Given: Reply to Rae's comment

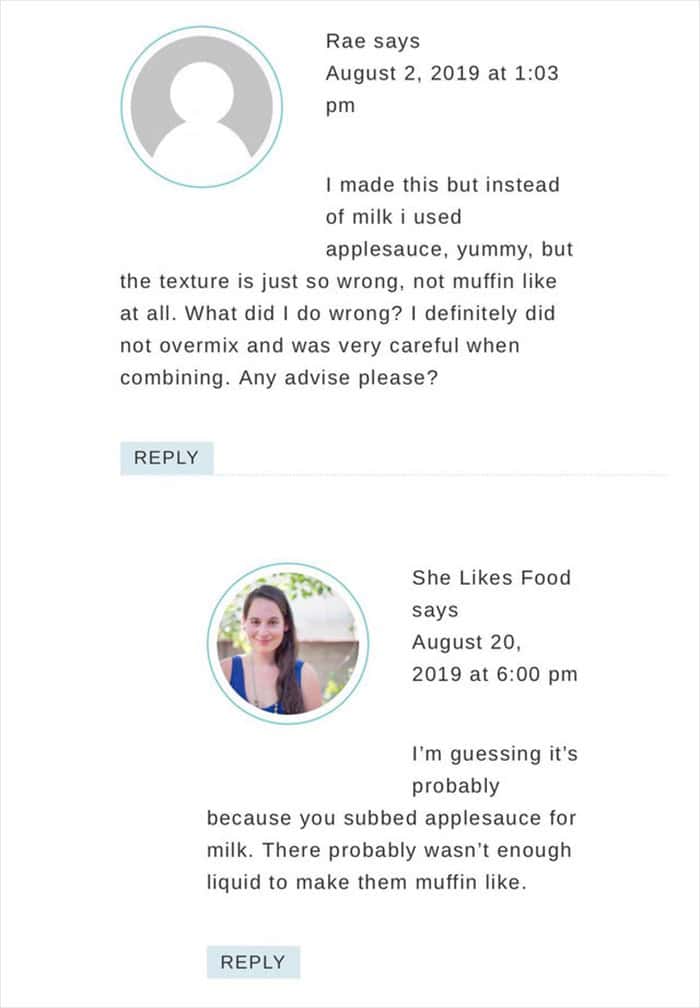Looking at the screenshot, I should (166, 458).
